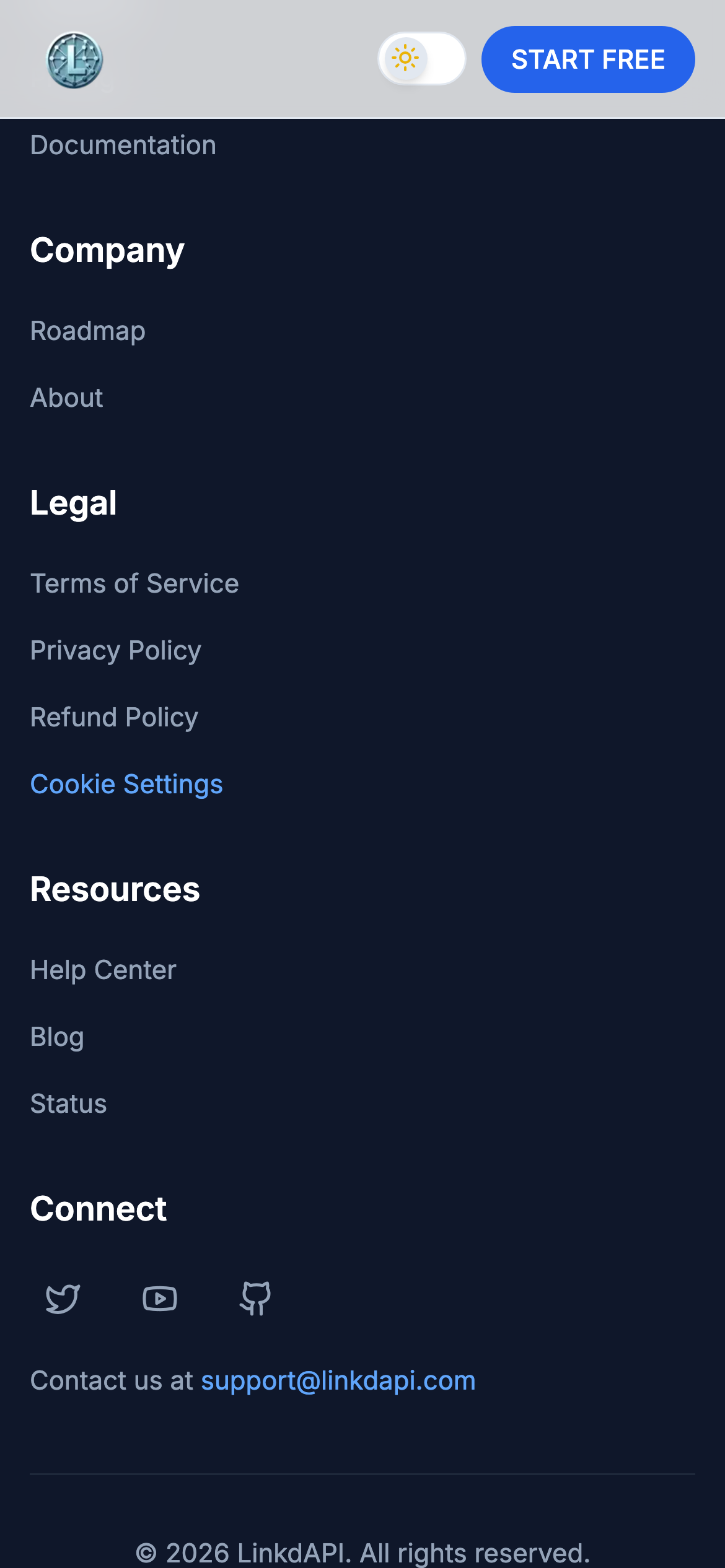View the Terms of Service

134,583
